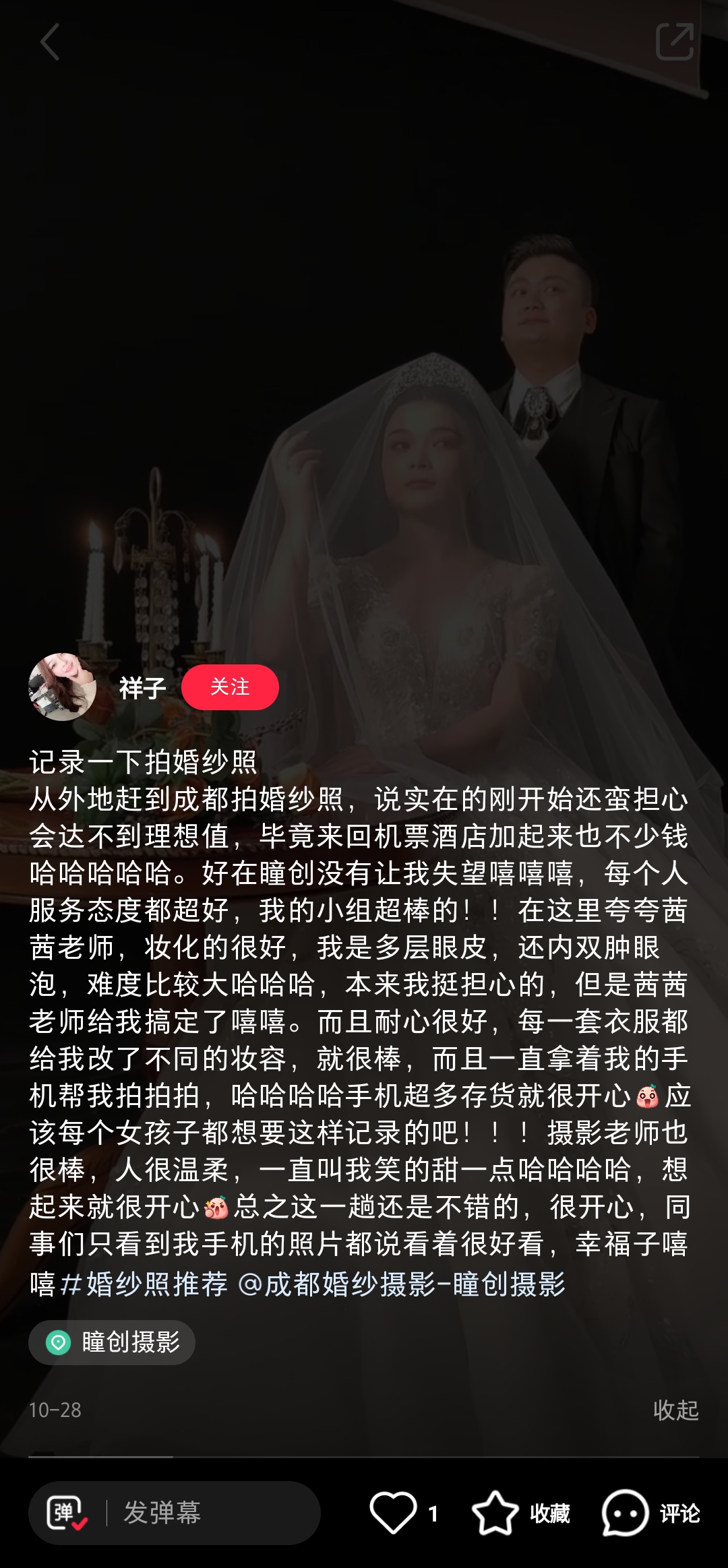Open the @成都婚纱摄影-瞳创摄影 mention
Image resolution: width=728 pixels, height=1568 pixels.
pyautogui.click(x=402, y=1284)
